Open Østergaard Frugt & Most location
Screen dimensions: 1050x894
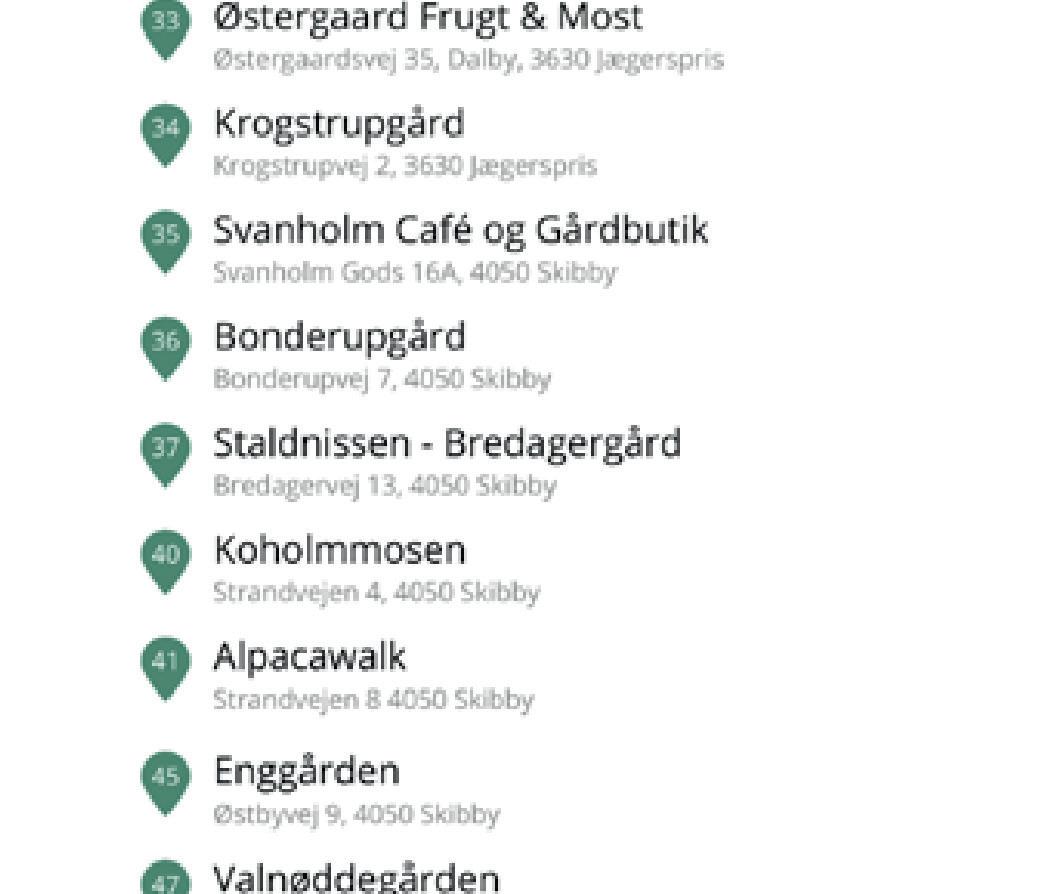coord(428,18)
